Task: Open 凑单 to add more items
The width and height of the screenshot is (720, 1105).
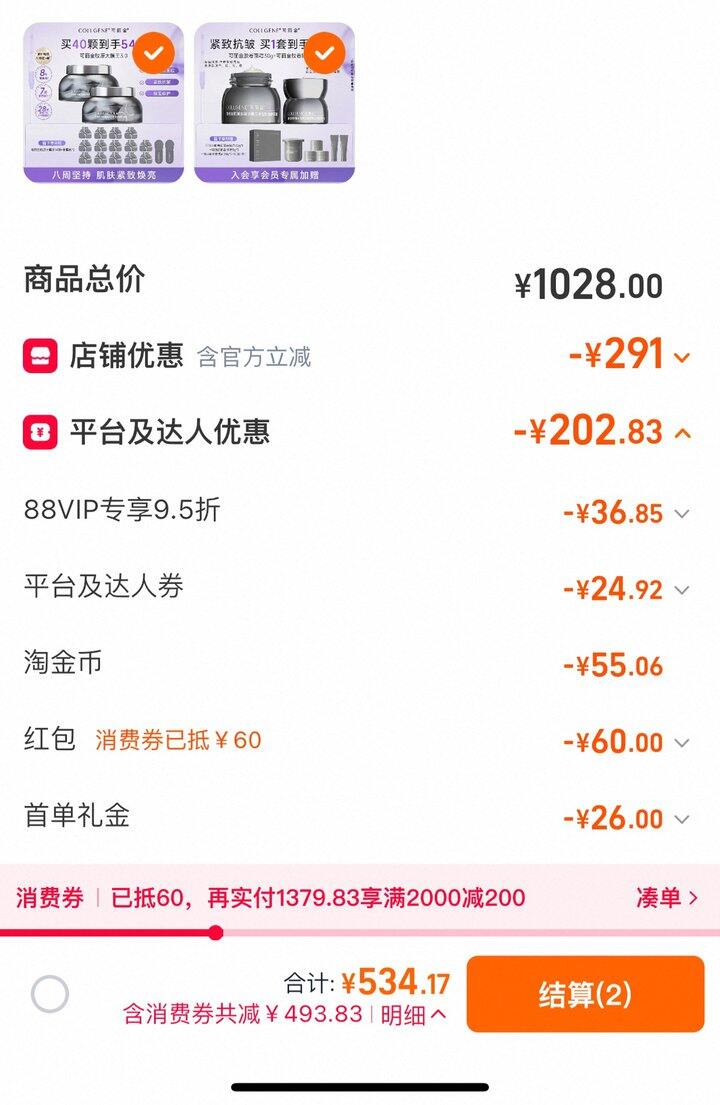Action: click(667, 897)
